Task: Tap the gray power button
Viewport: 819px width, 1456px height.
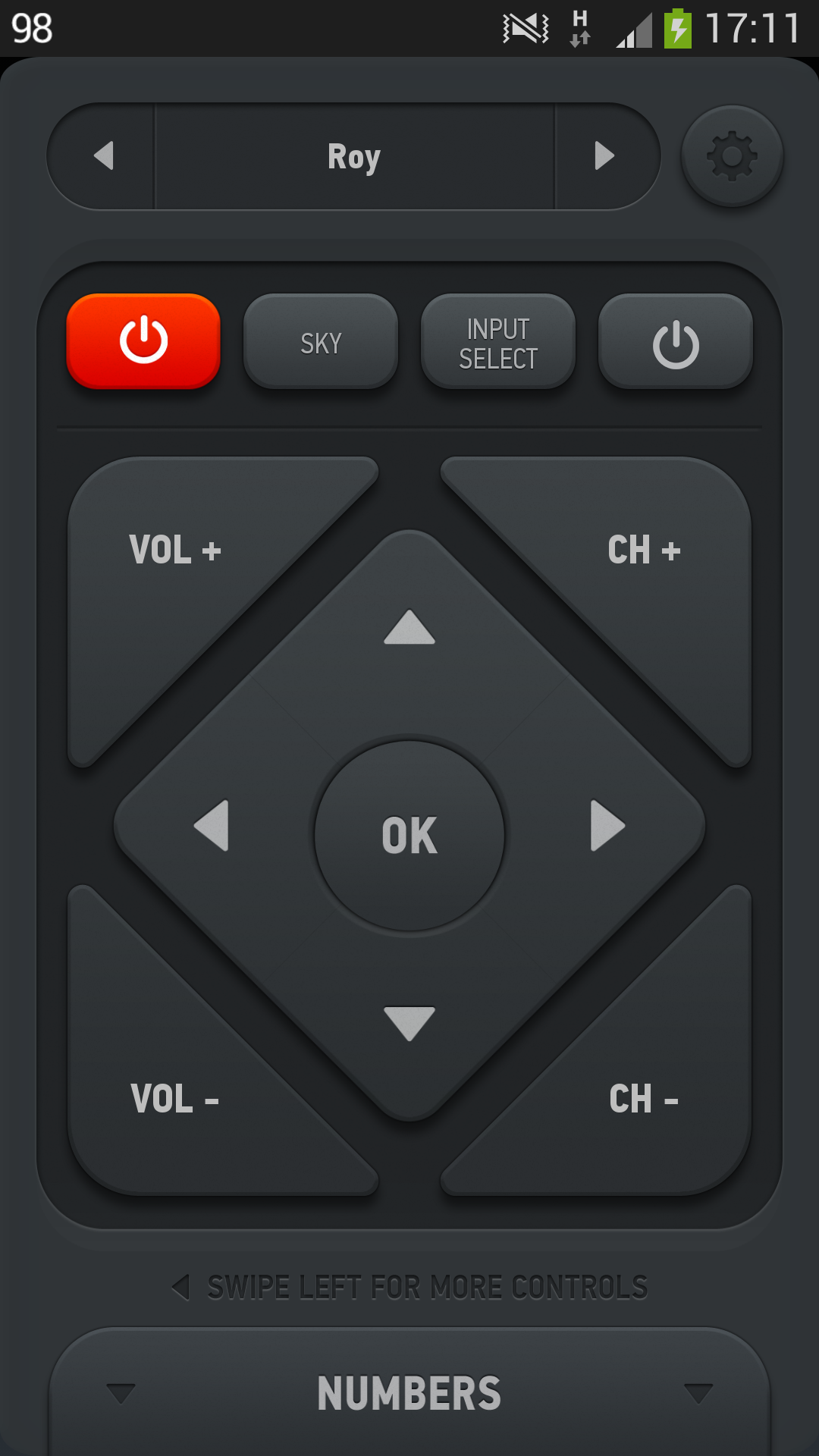Action: pyautogui.click(x=676, y=343)
